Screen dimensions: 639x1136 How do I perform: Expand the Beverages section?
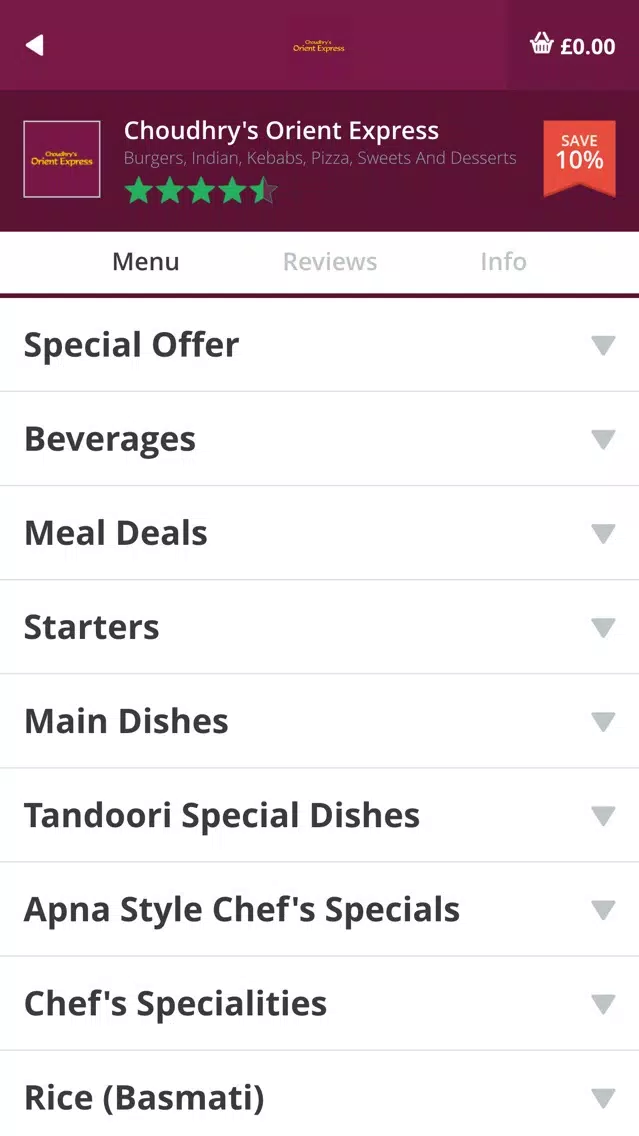(320, 439)
